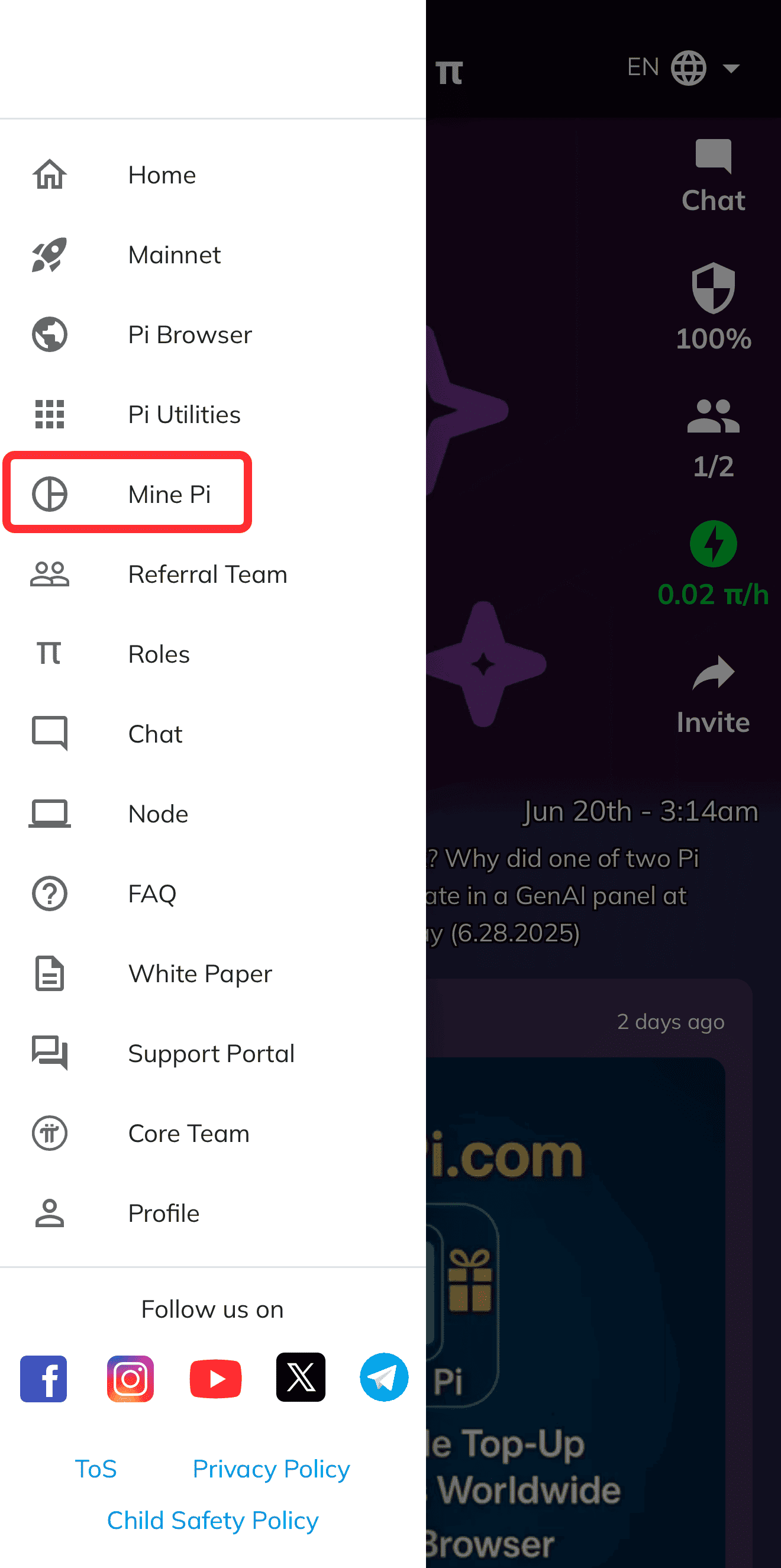Open the X social icon
Viewport: 781px width, 1568px height.
point(301,1377)
